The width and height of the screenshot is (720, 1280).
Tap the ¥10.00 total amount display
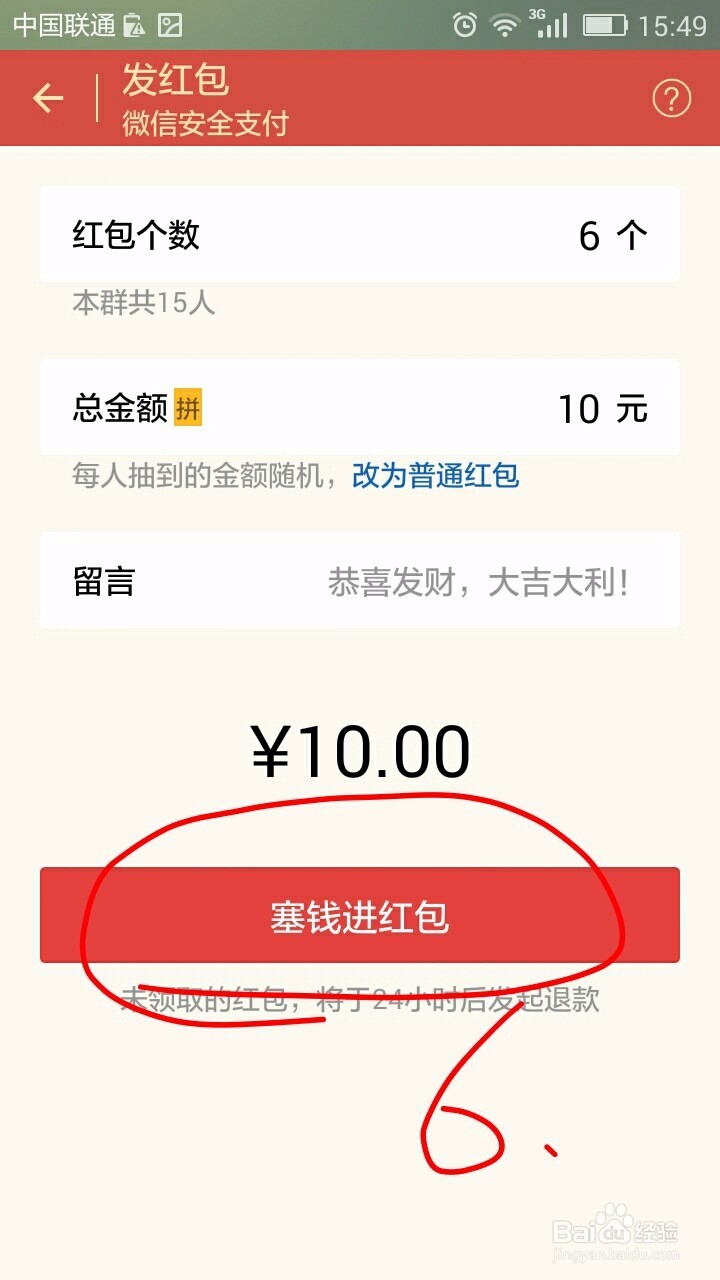pyautogui.click(x=360, y=750)
